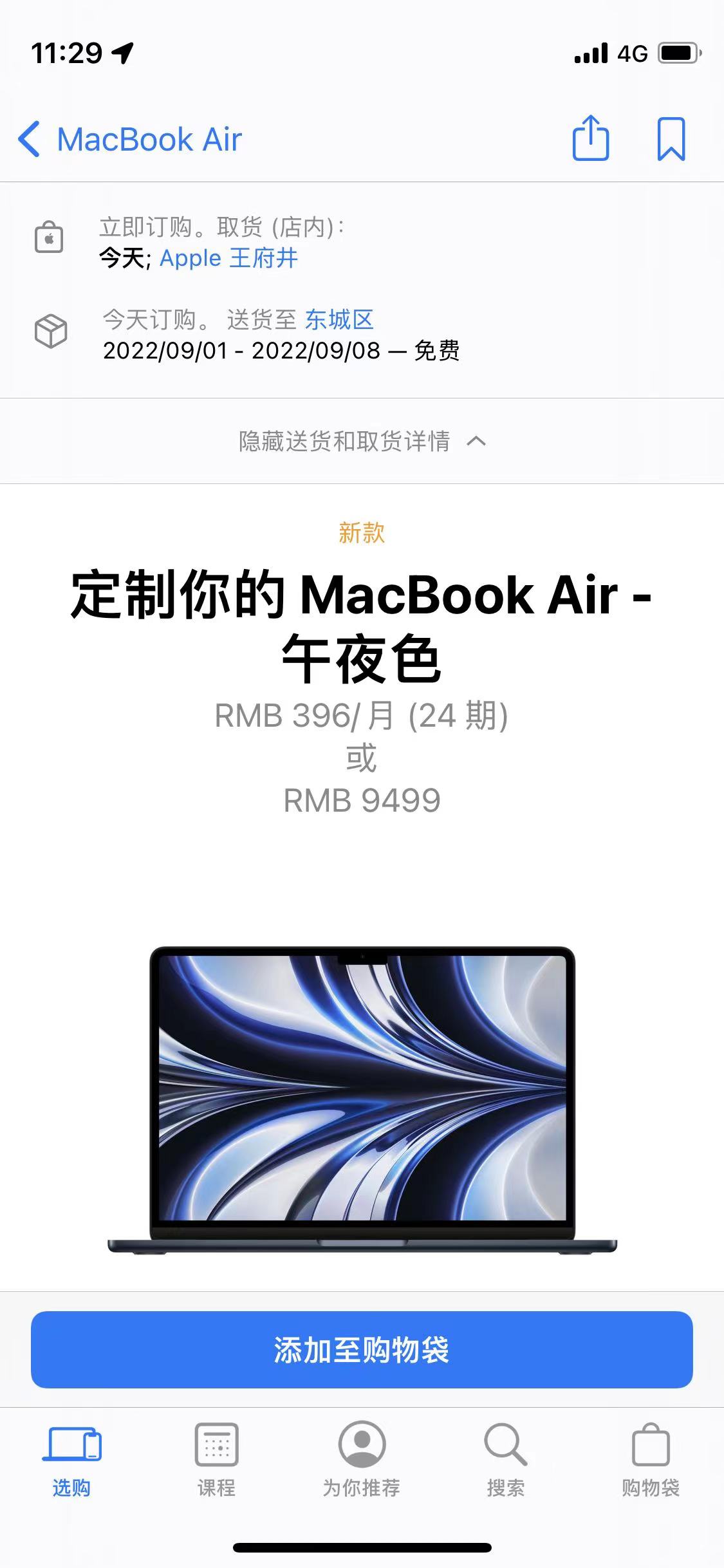Viewport: 724px width, 1568px height.
Task: Tap 添加至购物袋 button
Action: pyautogui.click(x=362, y=1349)
